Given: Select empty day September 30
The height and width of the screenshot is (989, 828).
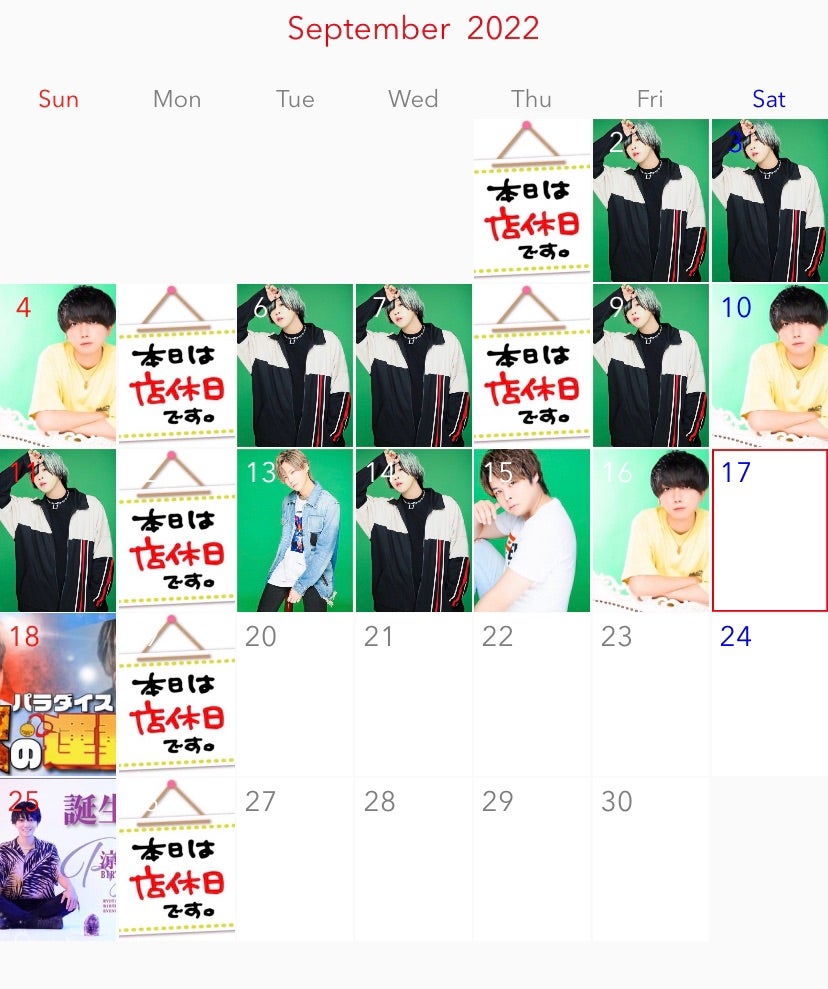Looking at the screenshot, I should 650,860.
